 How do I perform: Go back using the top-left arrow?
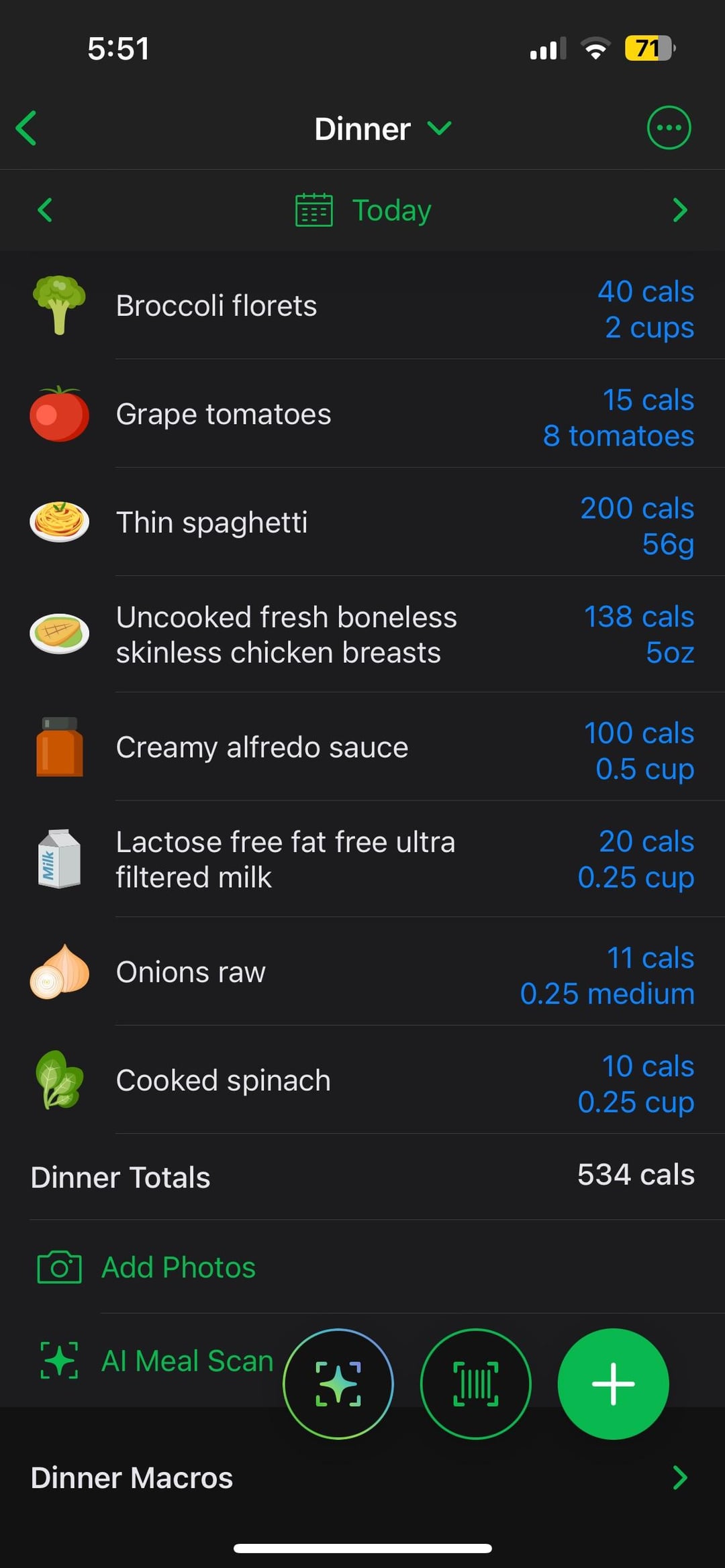click(27, 128)
